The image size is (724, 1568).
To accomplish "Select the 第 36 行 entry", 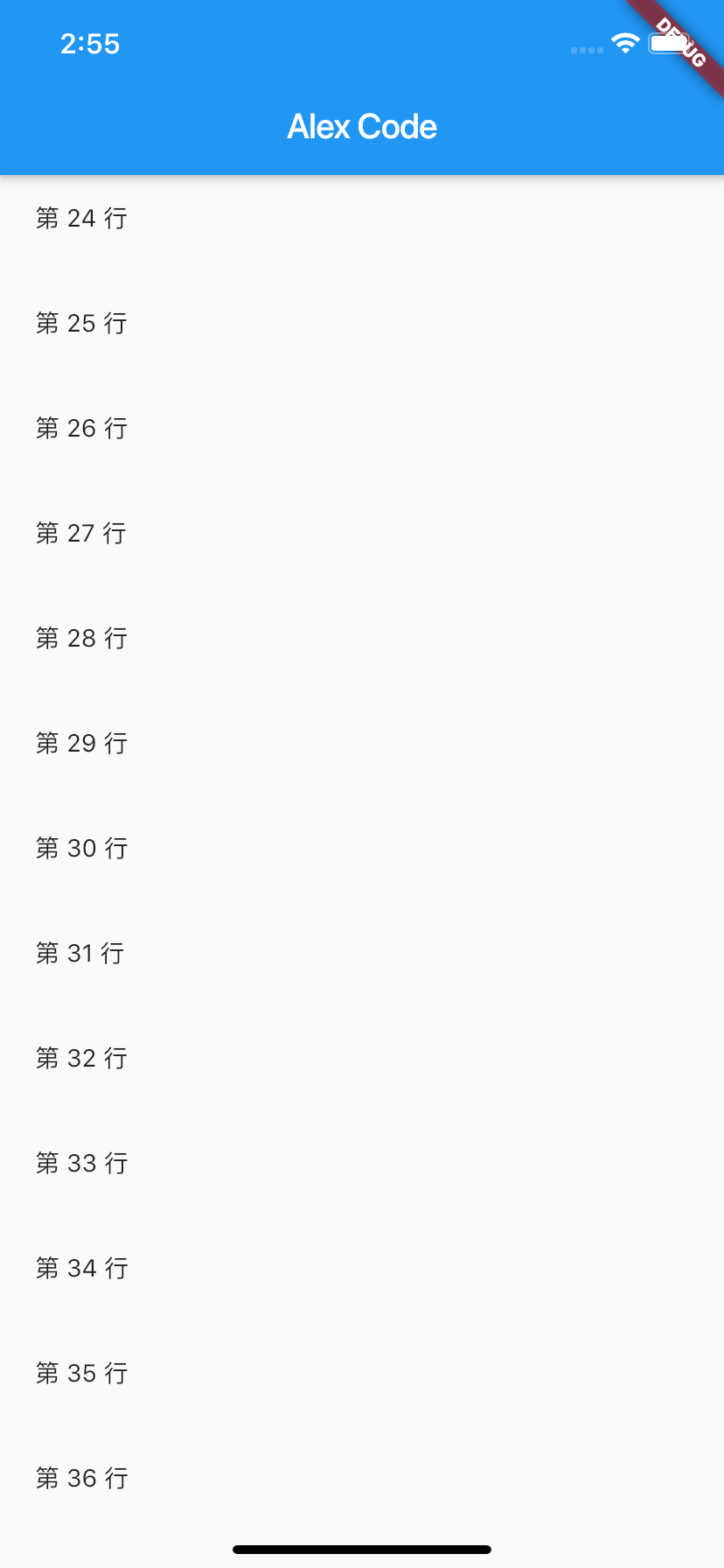I will coord(82,1478).
